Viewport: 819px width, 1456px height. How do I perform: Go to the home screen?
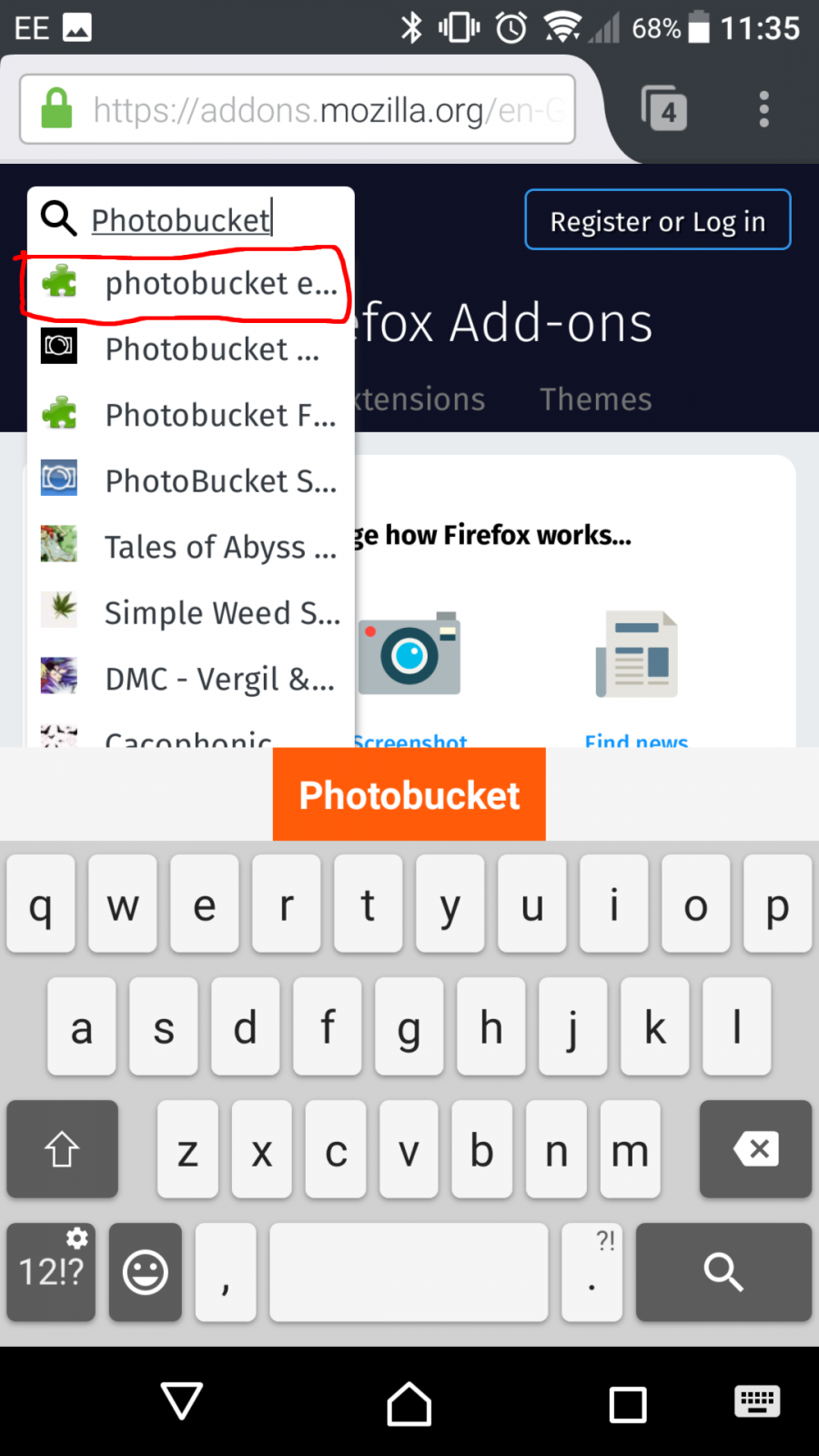pyautogui.click(x=409, y=1402)
